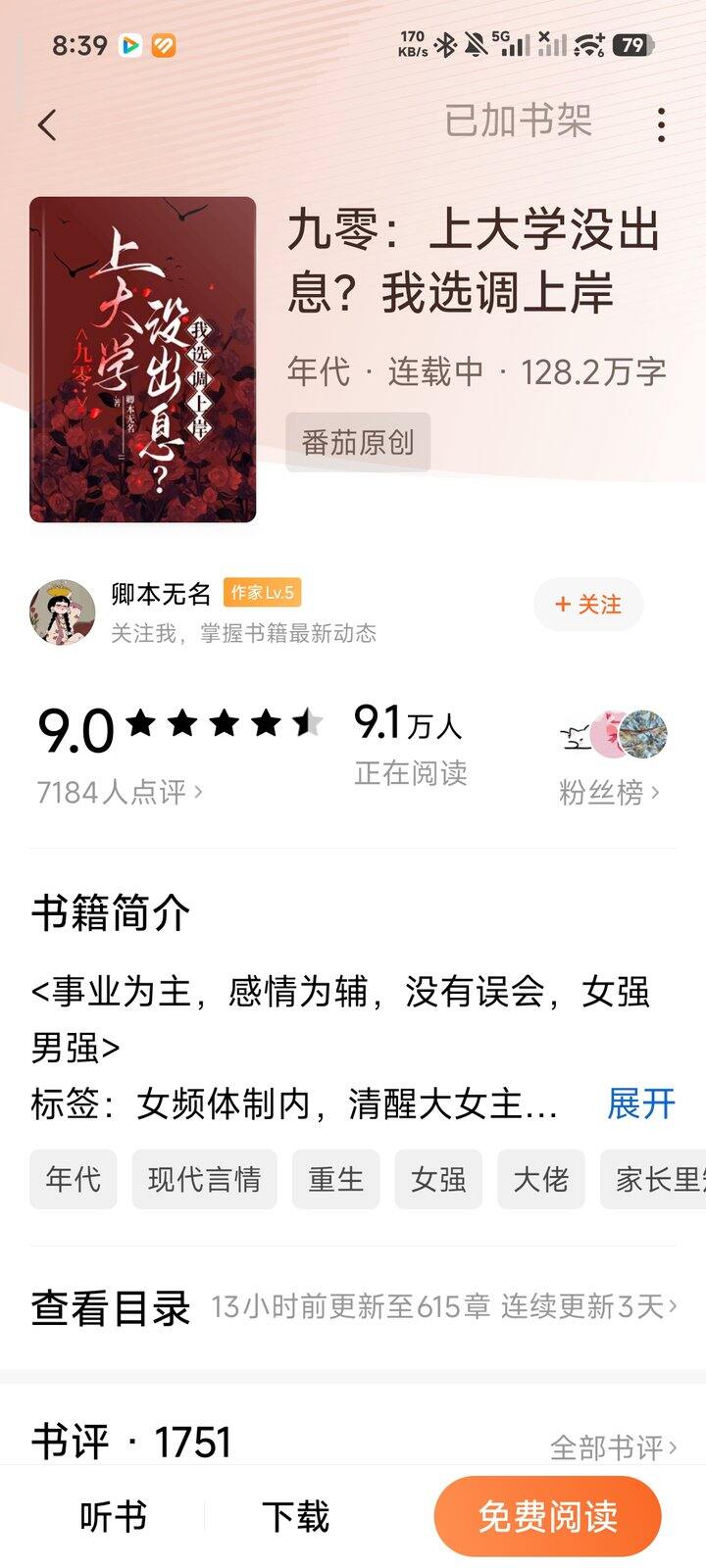This screenshot has height=1568, width=706.
Task: Tap 免费阅读 to start reading free
Action: pyautogui.click(x=547, y=1516)
